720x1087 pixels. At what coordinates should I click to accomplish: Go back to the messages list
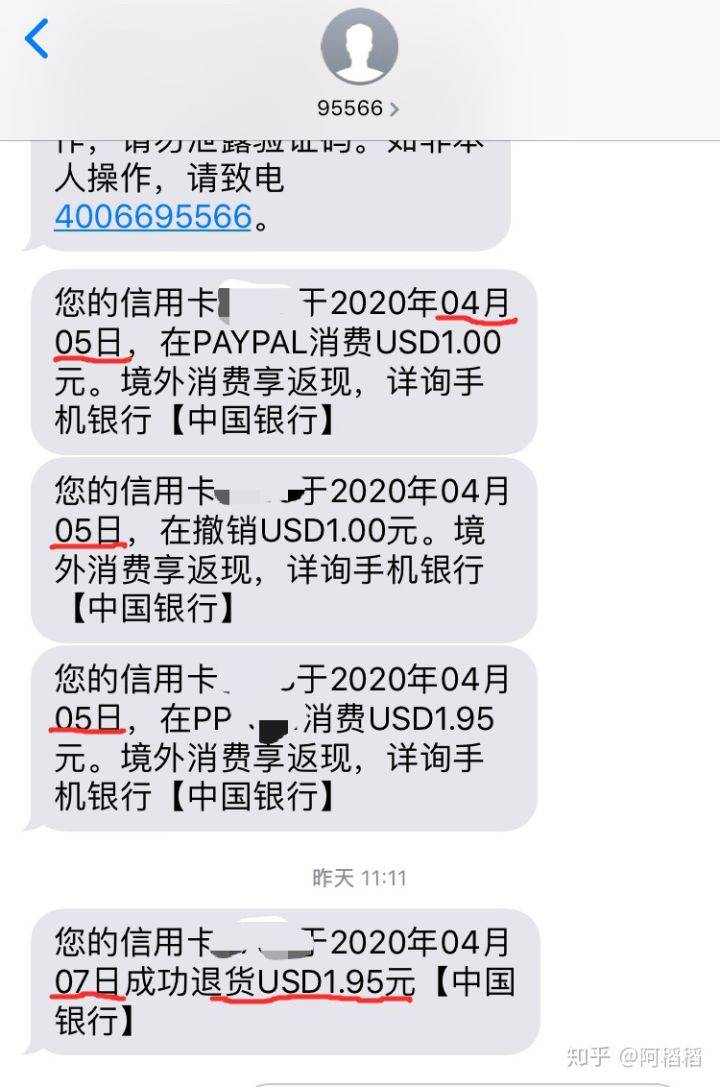37,39
